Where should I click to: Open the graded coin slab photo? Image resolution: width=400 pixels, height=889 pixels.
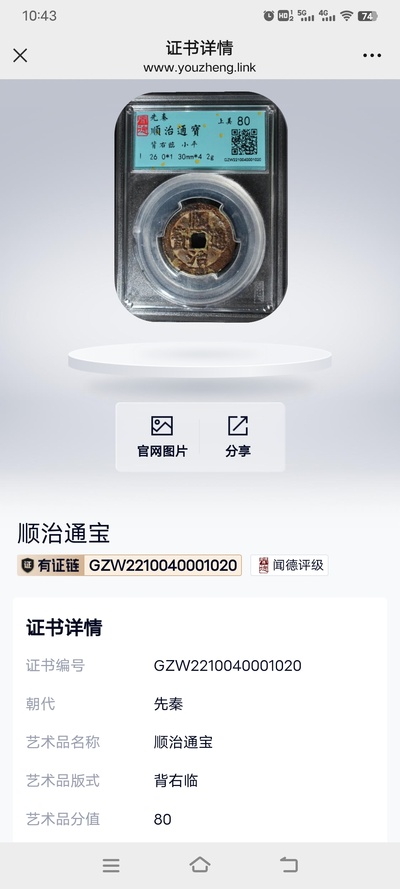coord(201,207)
